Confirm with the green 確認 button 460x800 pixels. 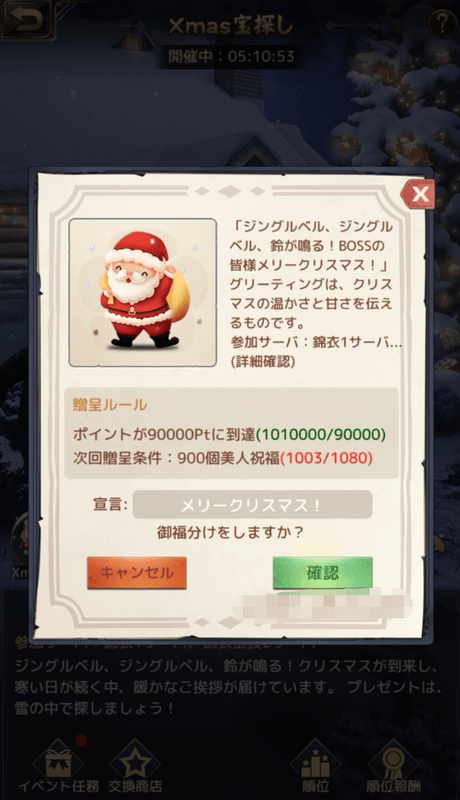pyautogui.click(x=322, y=572)
